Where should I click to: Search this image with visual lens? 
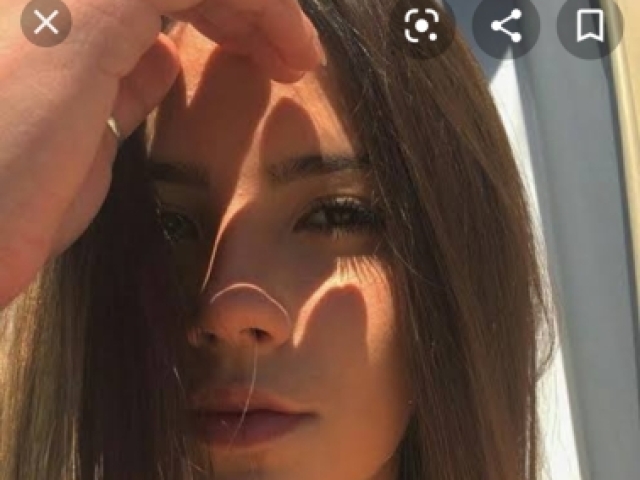coord(422,27)
